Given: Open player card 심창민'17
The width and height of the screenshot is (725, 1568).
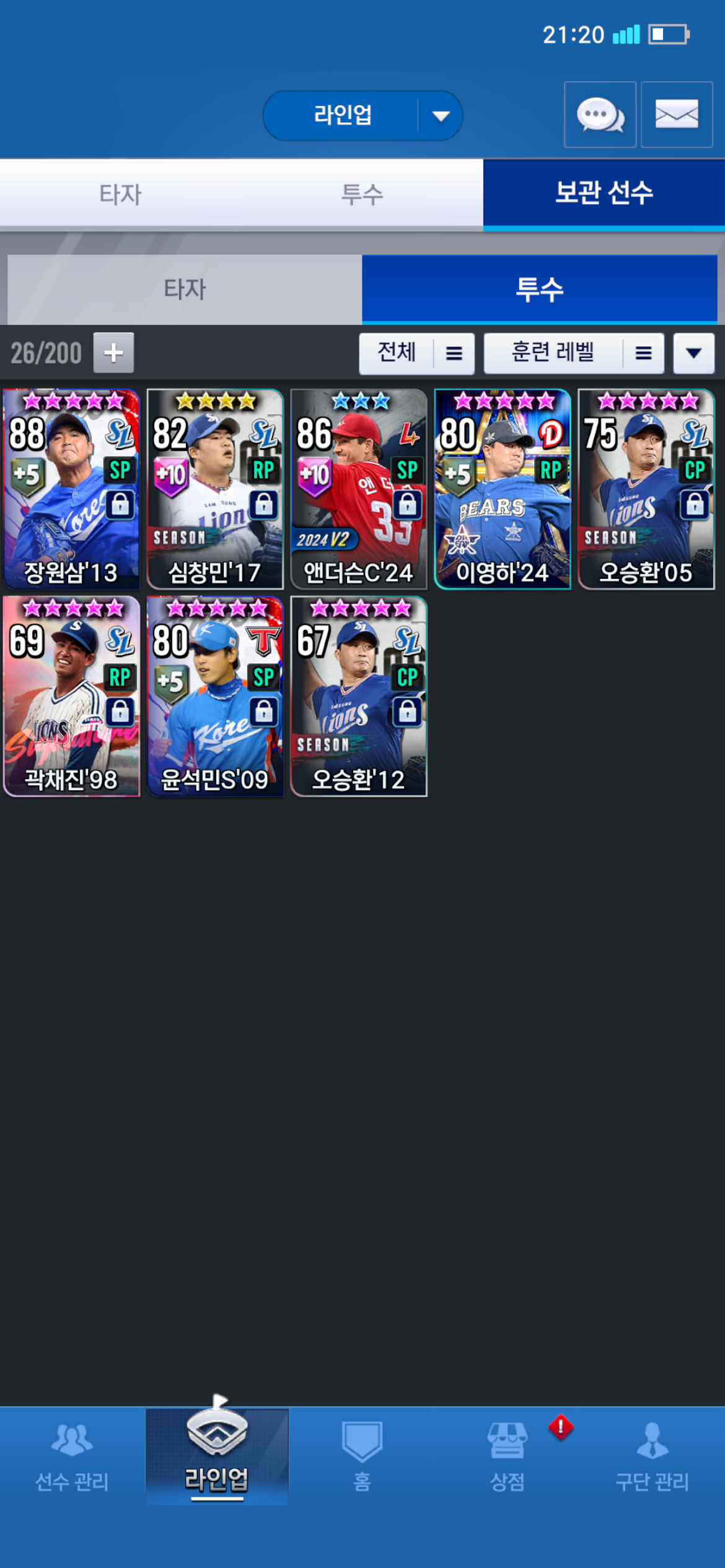Looking at the screenshot, I should click(x=215, y=489).
